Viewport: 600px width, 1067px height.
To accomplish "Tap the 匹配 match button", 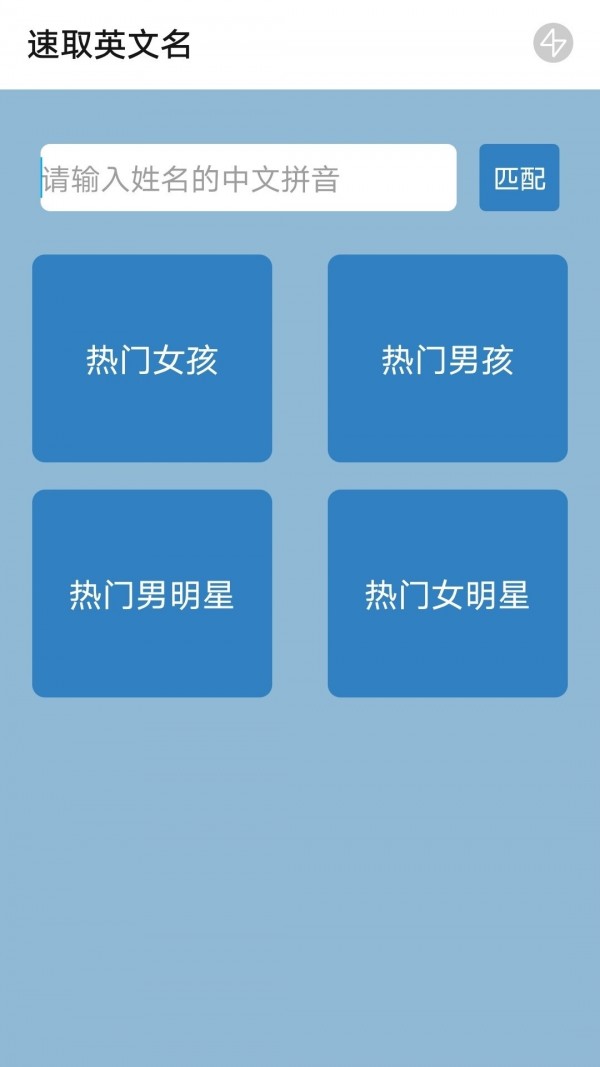I will (519, 178).
